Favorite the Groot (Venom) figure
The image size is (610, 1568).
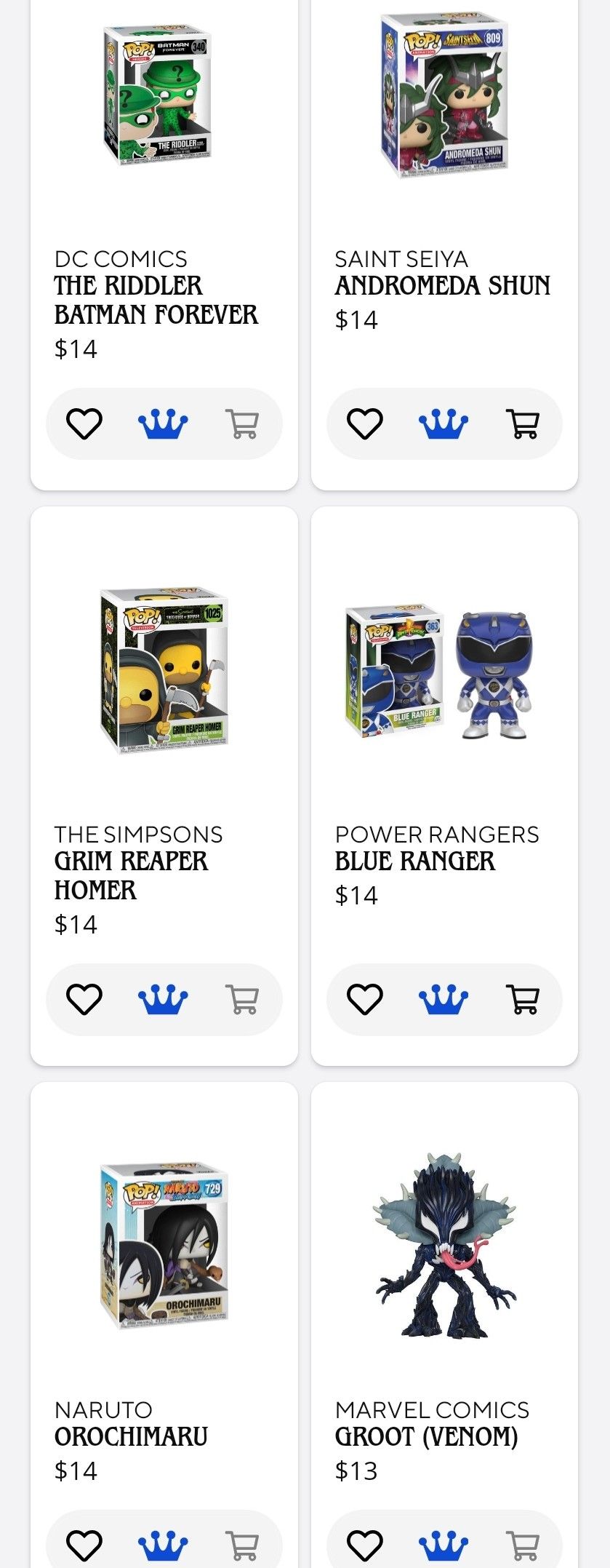(x=364, y=1545)
